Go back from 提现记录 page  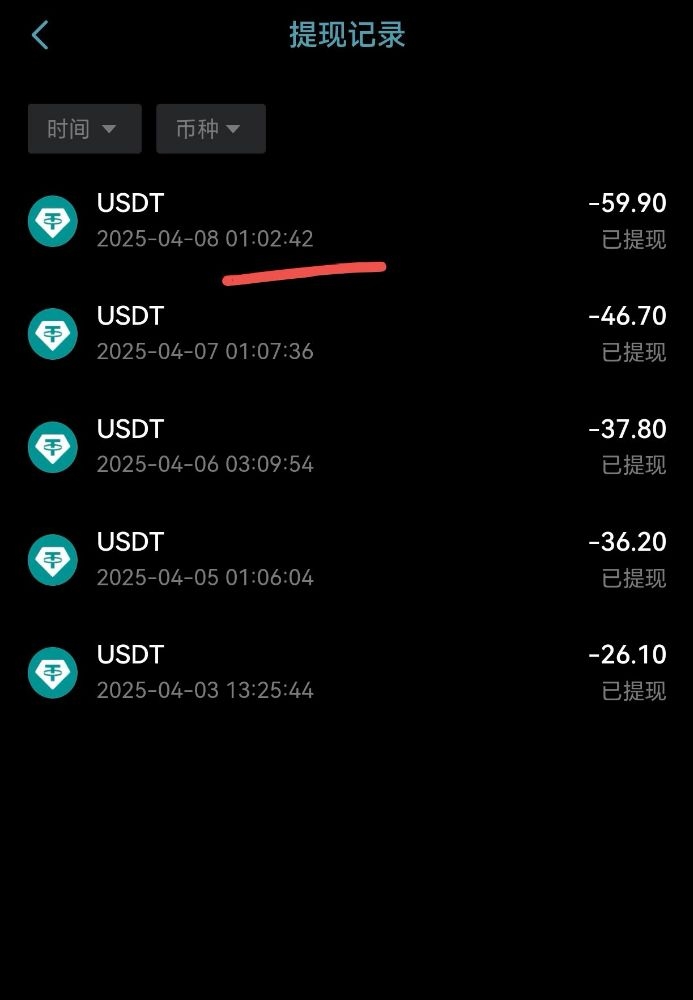pyautogui.click(x=40, y=36)
